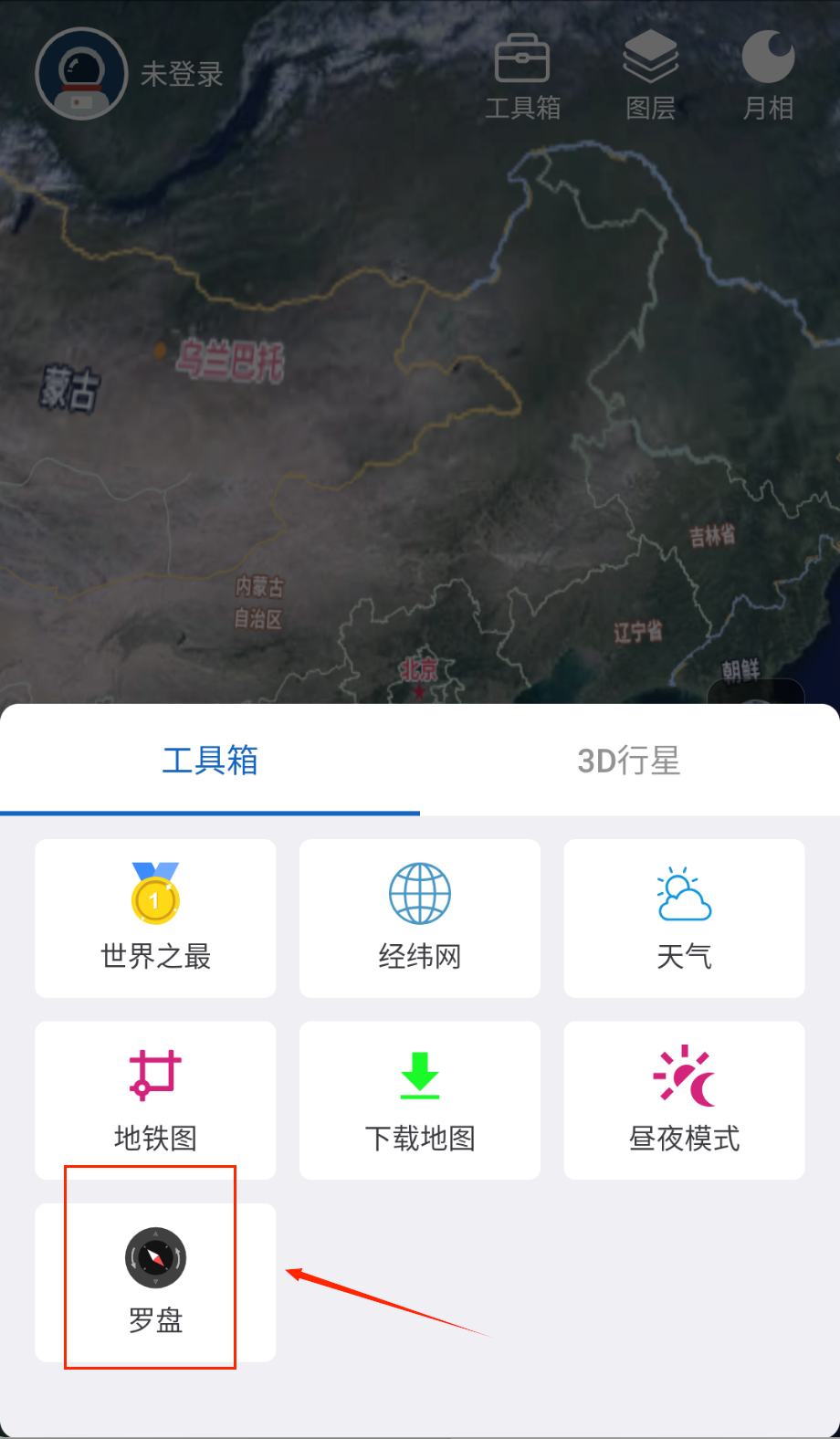Select the 工具箱 tab
This screenshot has width=840, height=1439.
point(210,761)
